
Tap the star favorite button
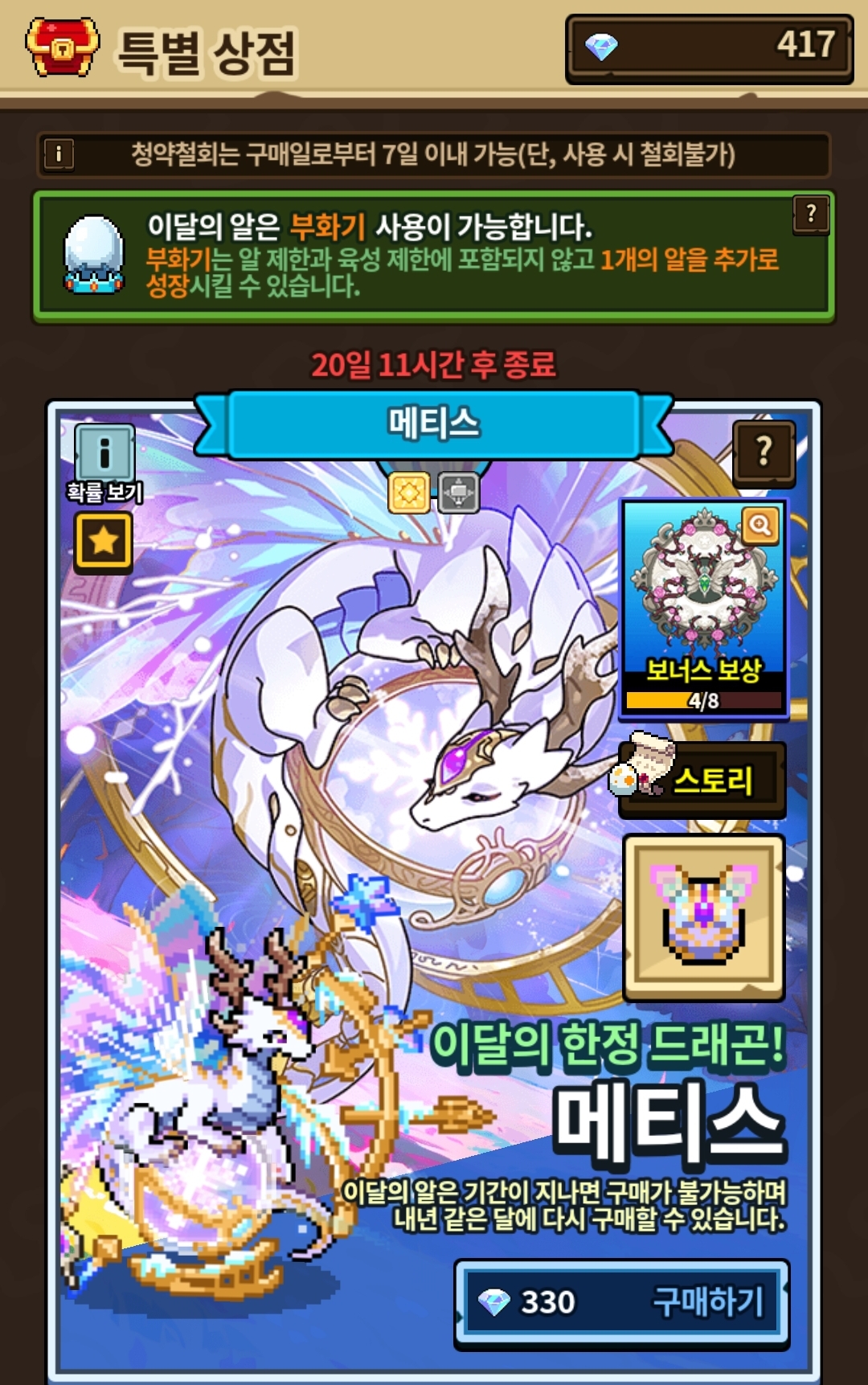pyautogui.click(x=104, y=542)
